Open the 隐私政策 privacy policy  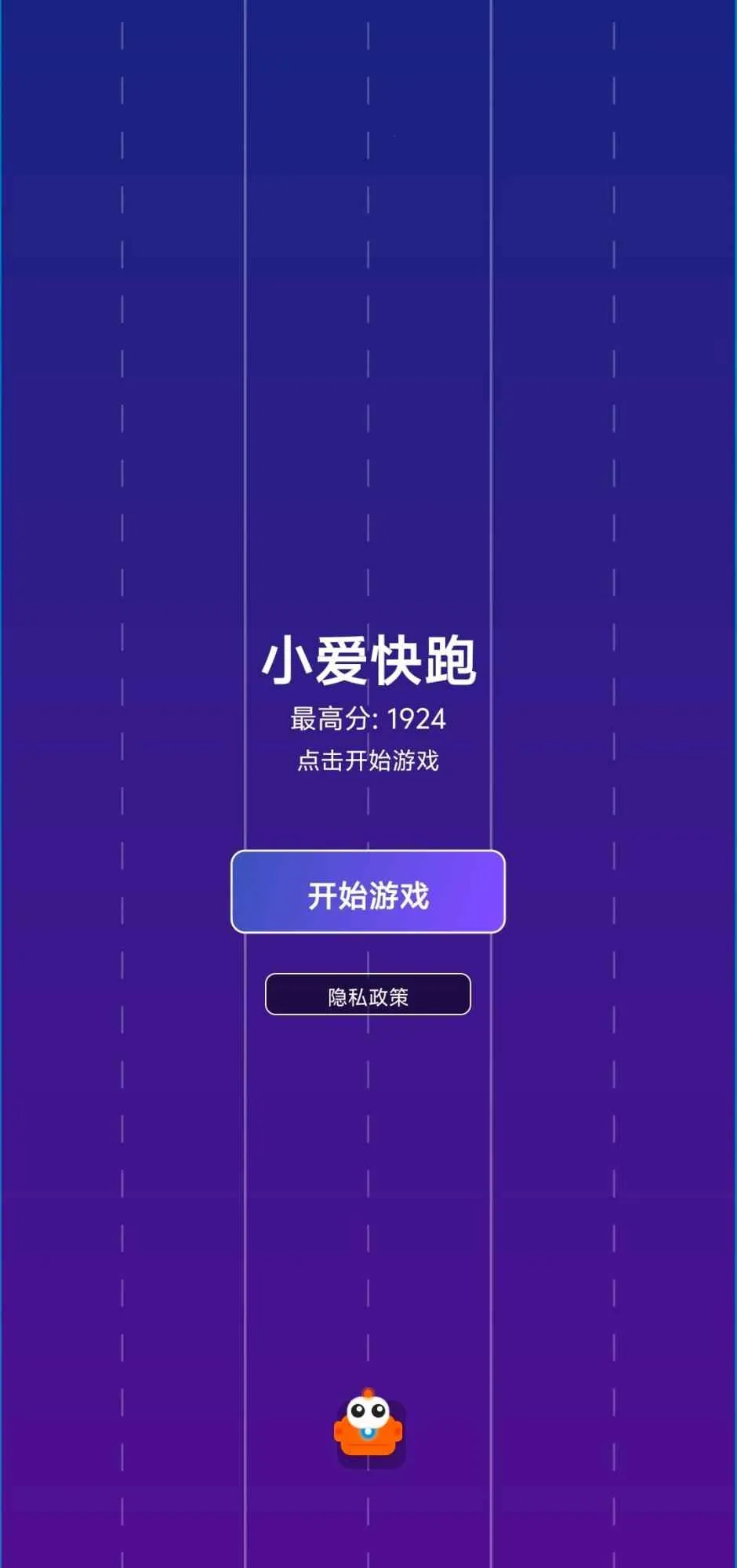[368, 994]
